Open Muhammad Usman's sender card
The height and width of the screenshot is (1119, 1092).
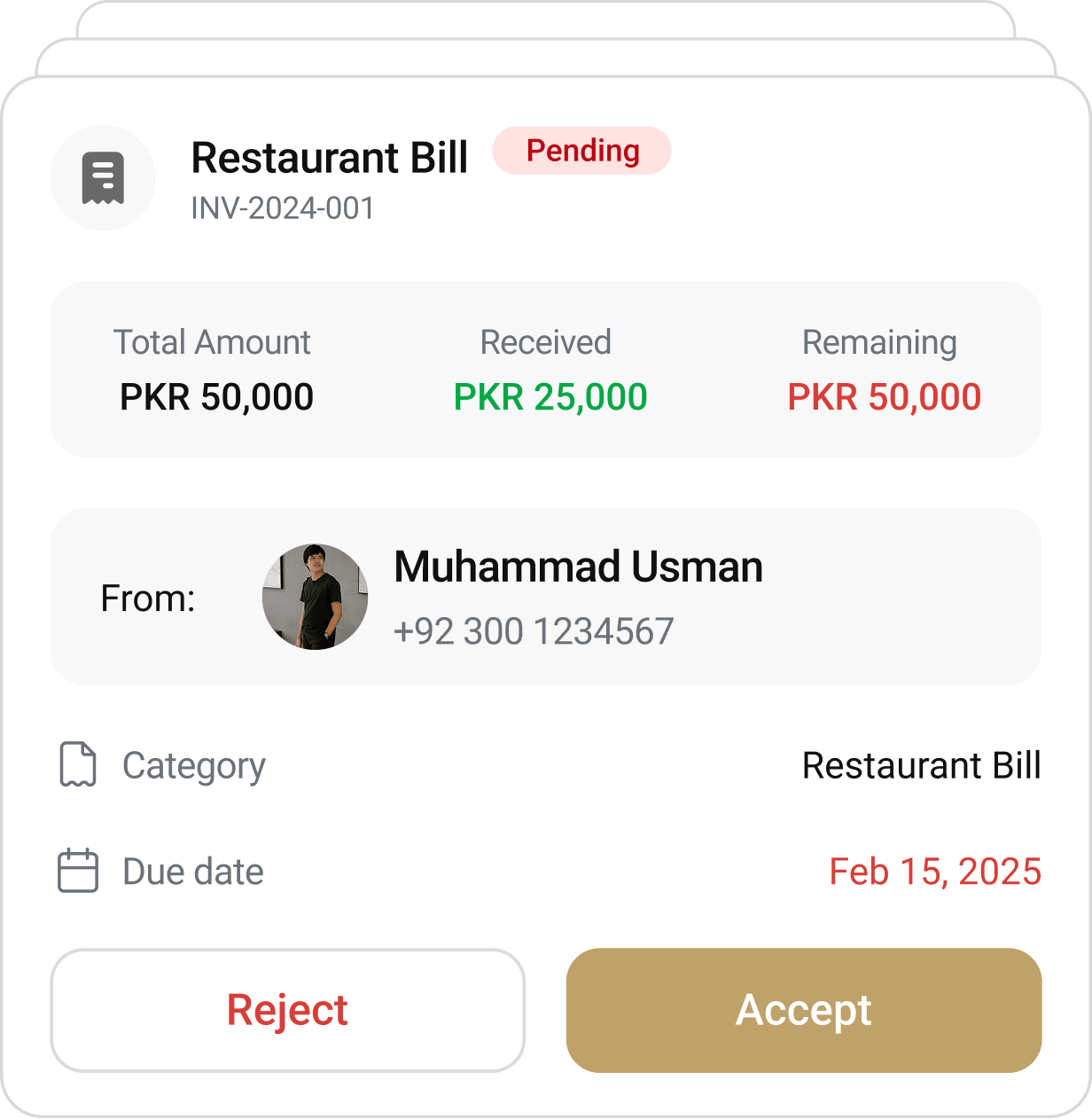tap(545, 597)
